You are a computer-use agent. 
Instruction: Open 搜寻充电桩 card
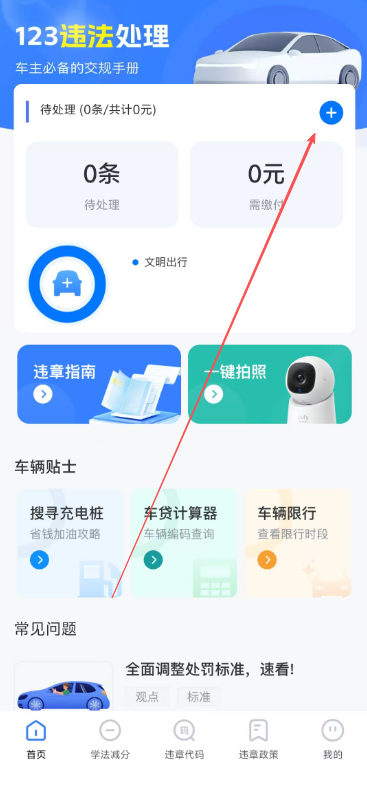[x=70, y=543]
